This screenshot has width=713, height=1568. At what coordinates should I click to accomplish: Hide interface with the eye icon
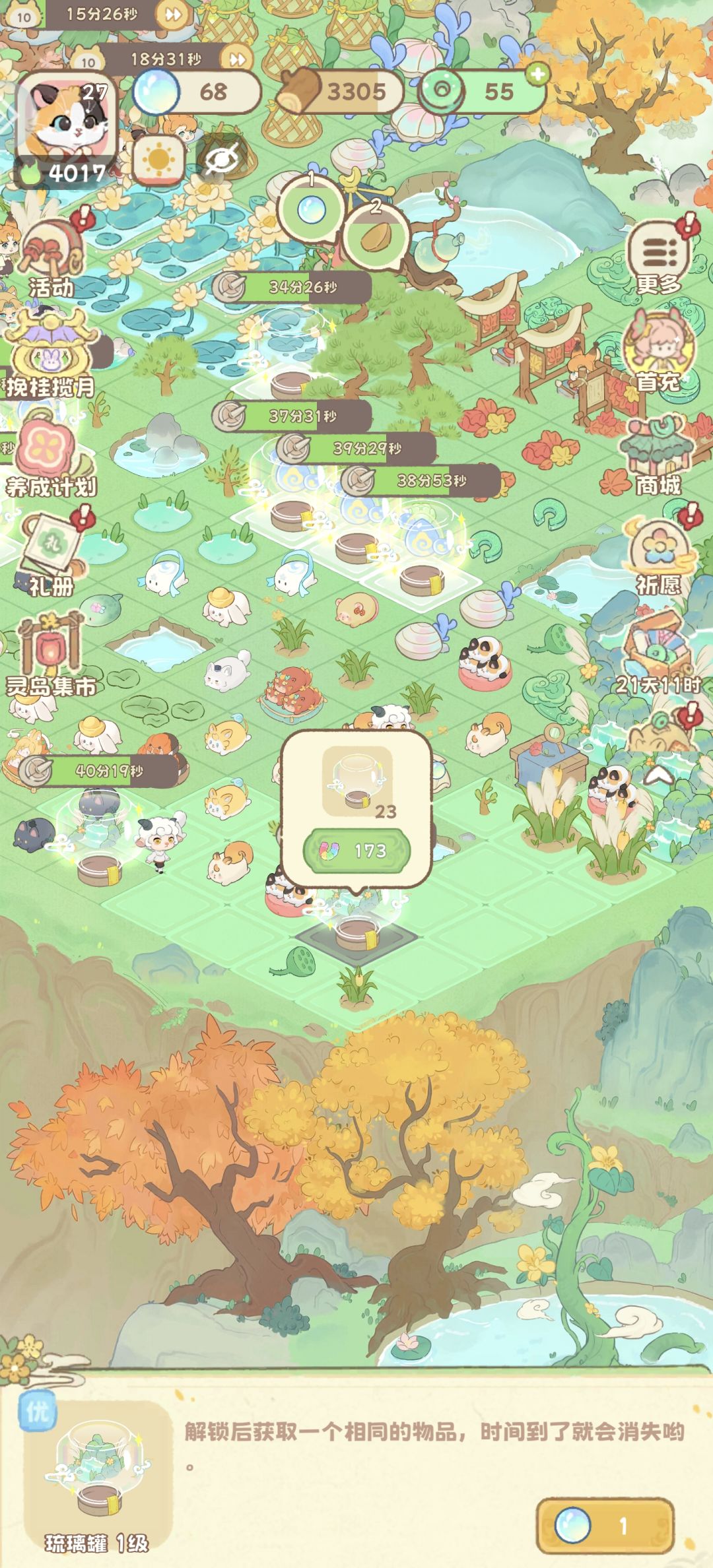221,160
